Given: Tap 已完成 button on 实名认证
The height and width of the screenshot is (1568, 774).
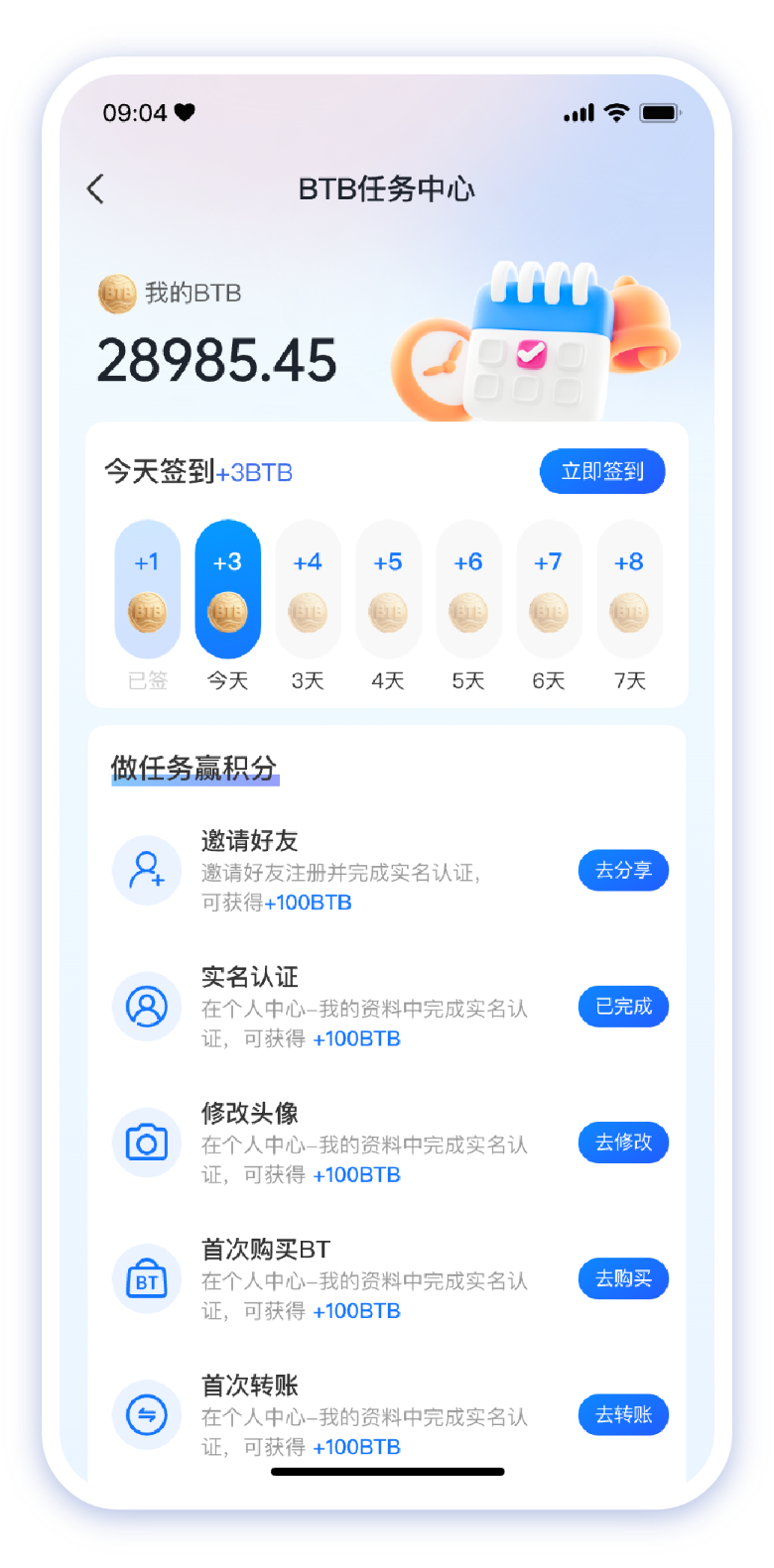Looking at the screenshot, I should pos(623,1007).
